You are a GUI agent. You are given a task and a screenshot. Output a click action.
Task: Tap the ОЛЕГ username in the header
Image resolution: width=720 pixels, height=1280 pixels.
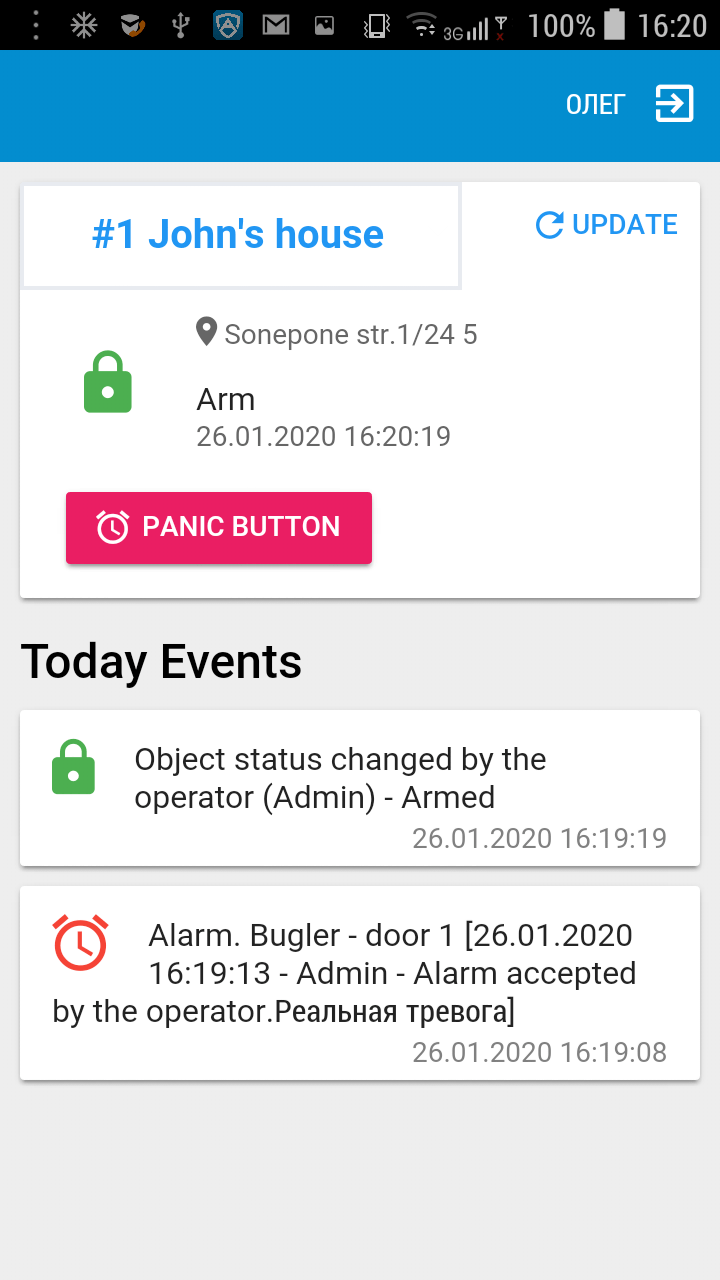click(594, 103)
